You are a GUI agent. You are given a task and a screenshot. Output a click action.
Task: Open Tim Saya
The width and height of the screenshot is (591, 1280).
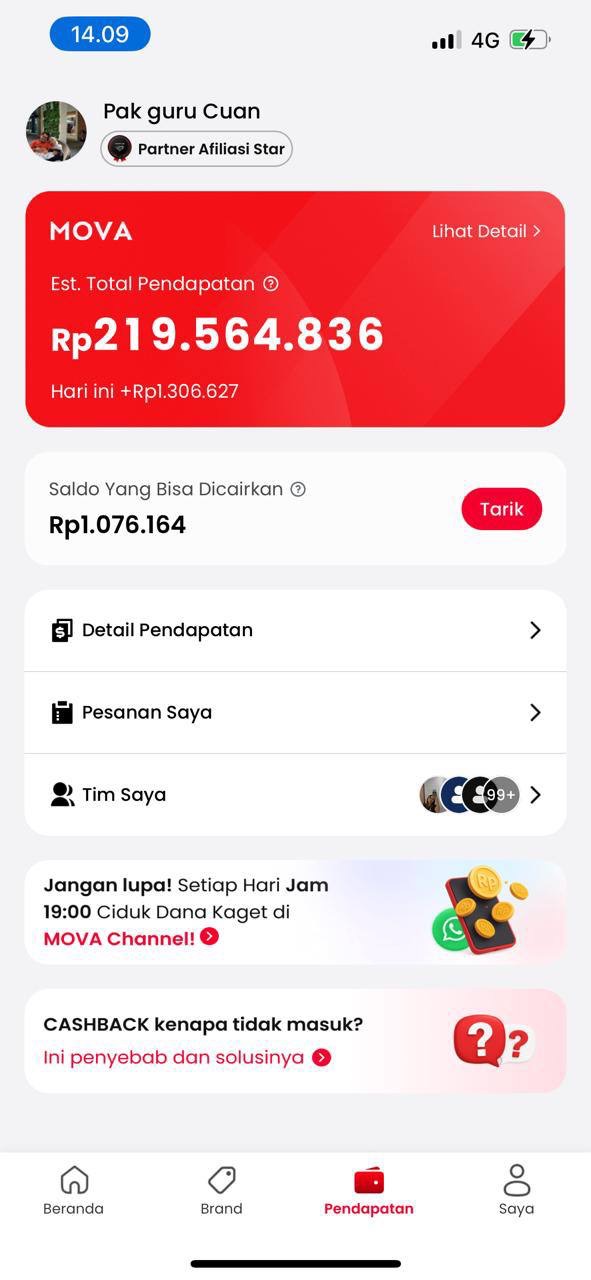point(295,794)
